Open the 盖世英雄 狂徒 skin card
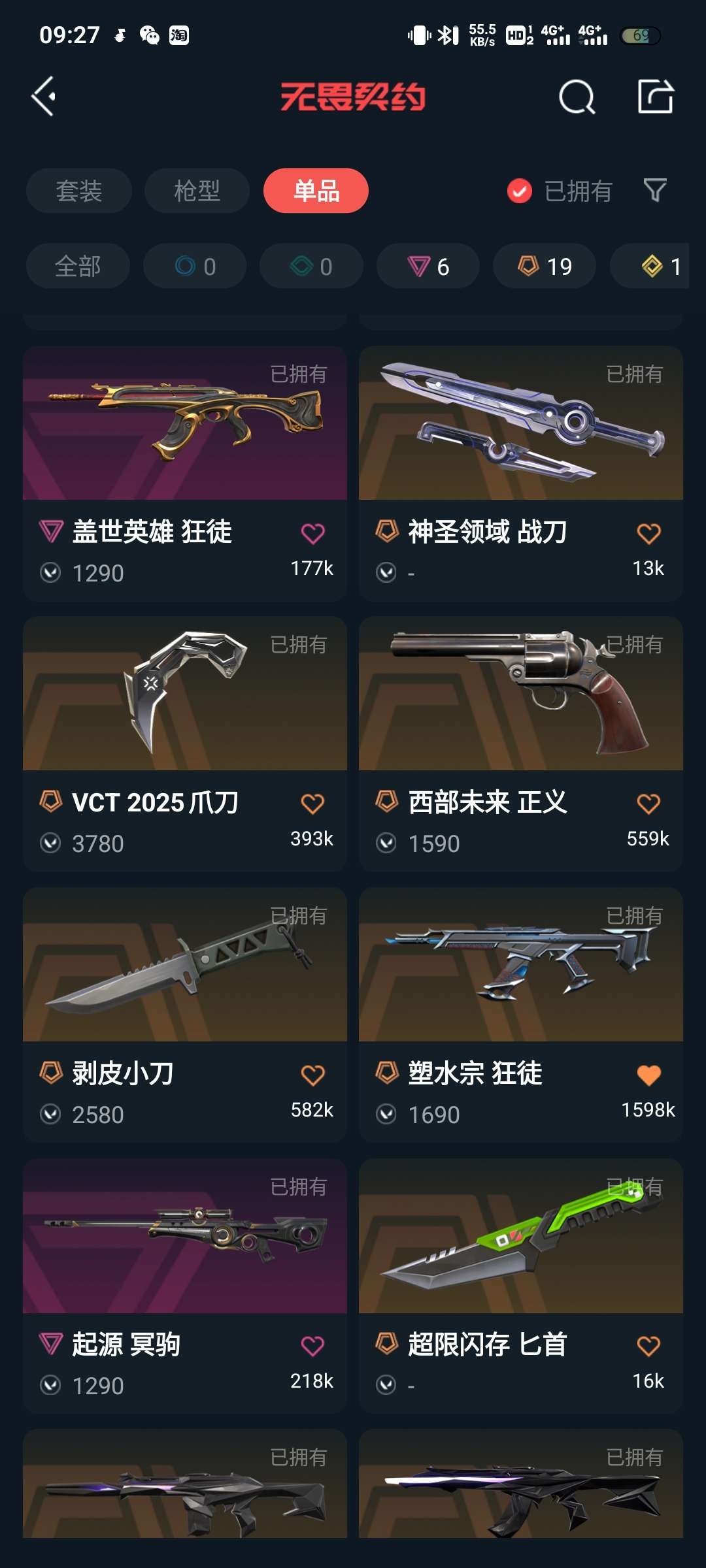This screenshot has width=706, height=1568. 185,474
